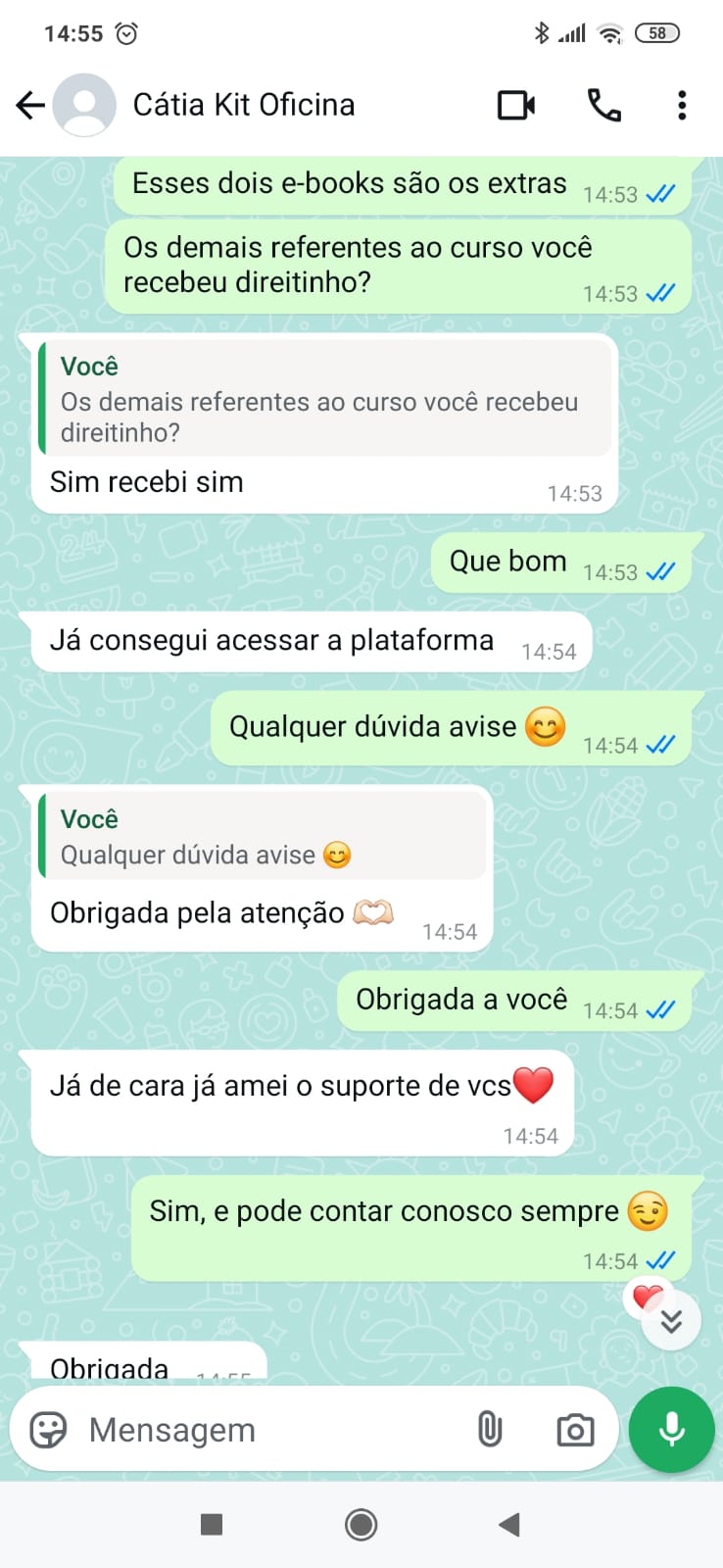Tap the system home button

pos(361,1524)
